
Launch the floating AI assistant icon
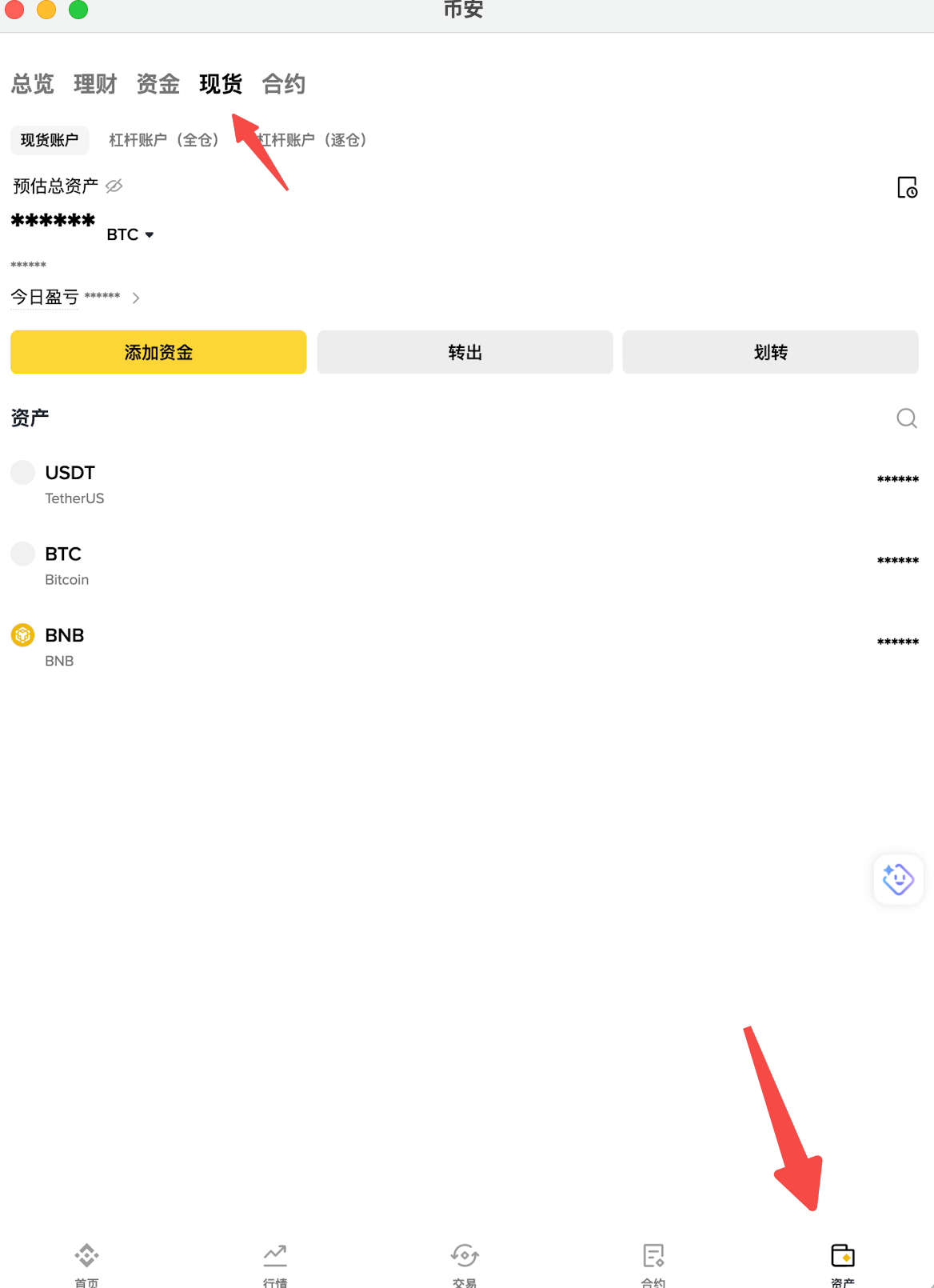898,878
